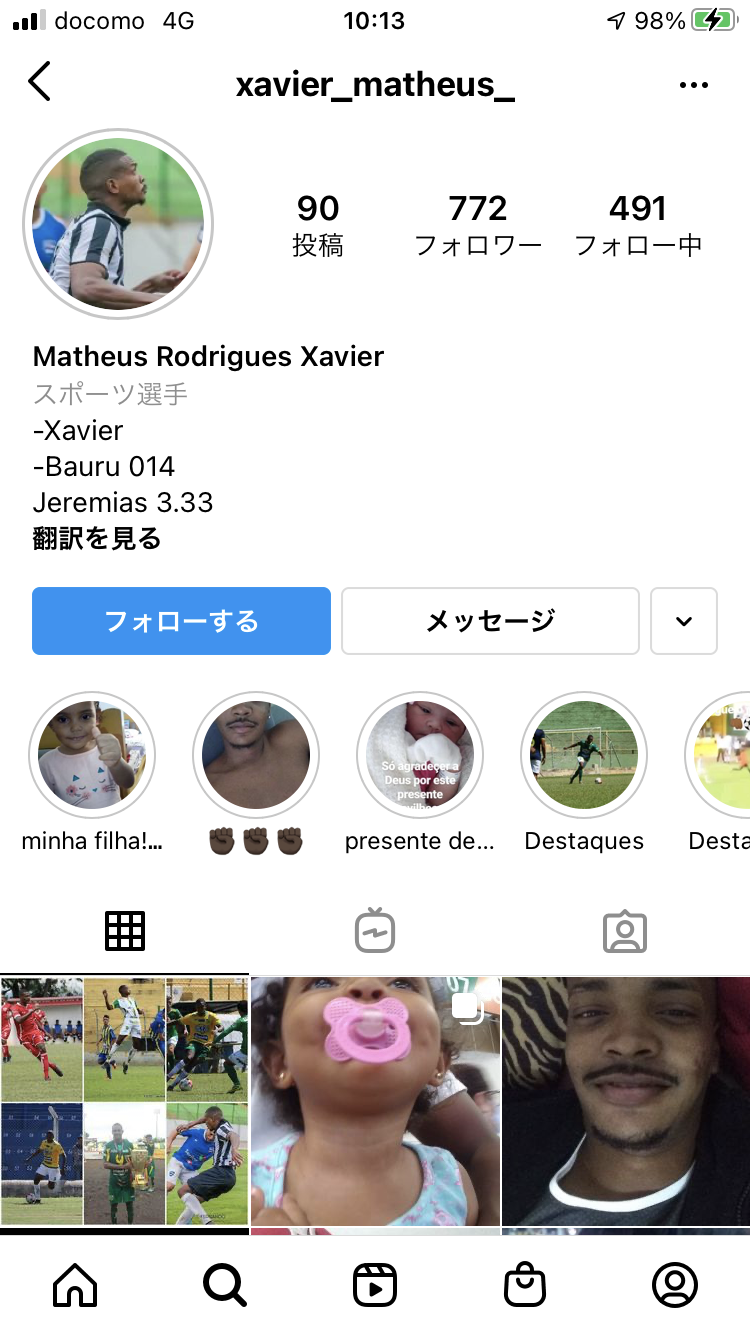750x1334 pixels.
Task: Open the Shop bag tab
Action: [525, 1285]
